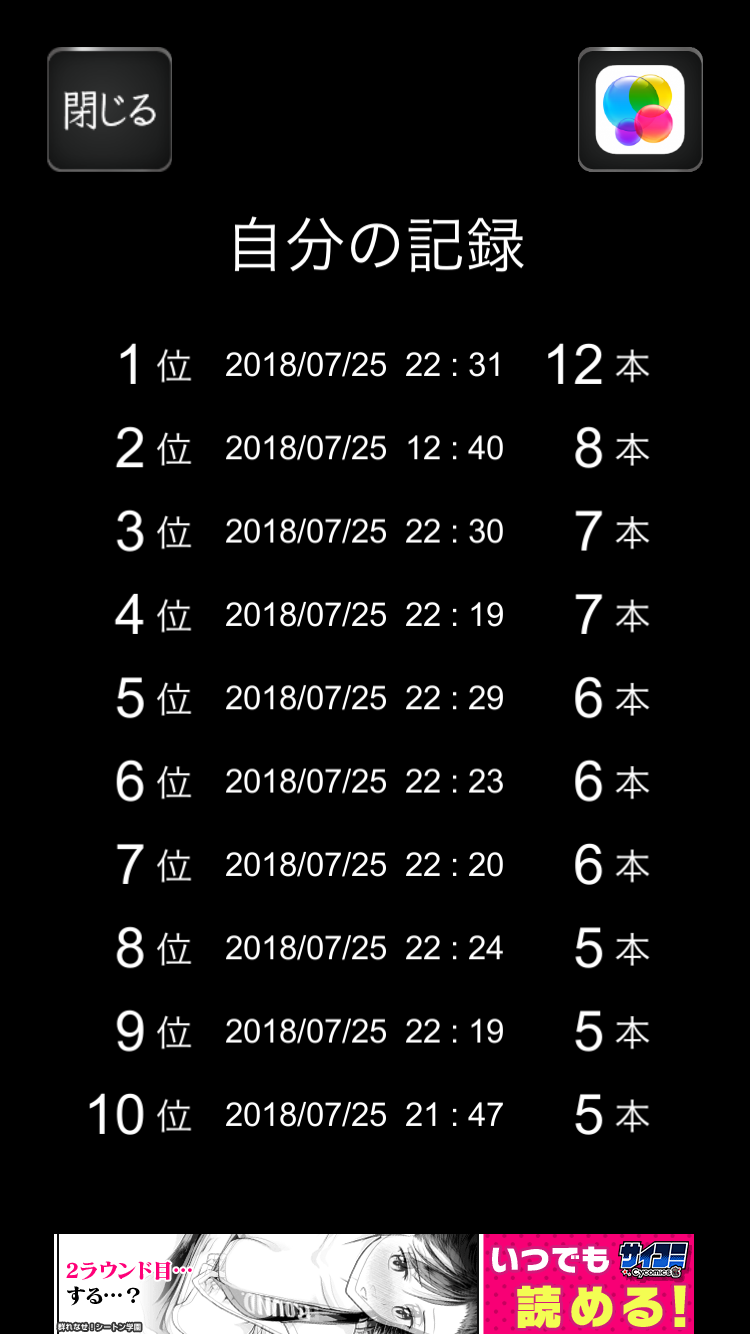This screenshot has height=1334, width=750.
Task: Open Game Center leaderboard icon
Action: (x=640, y=110)
